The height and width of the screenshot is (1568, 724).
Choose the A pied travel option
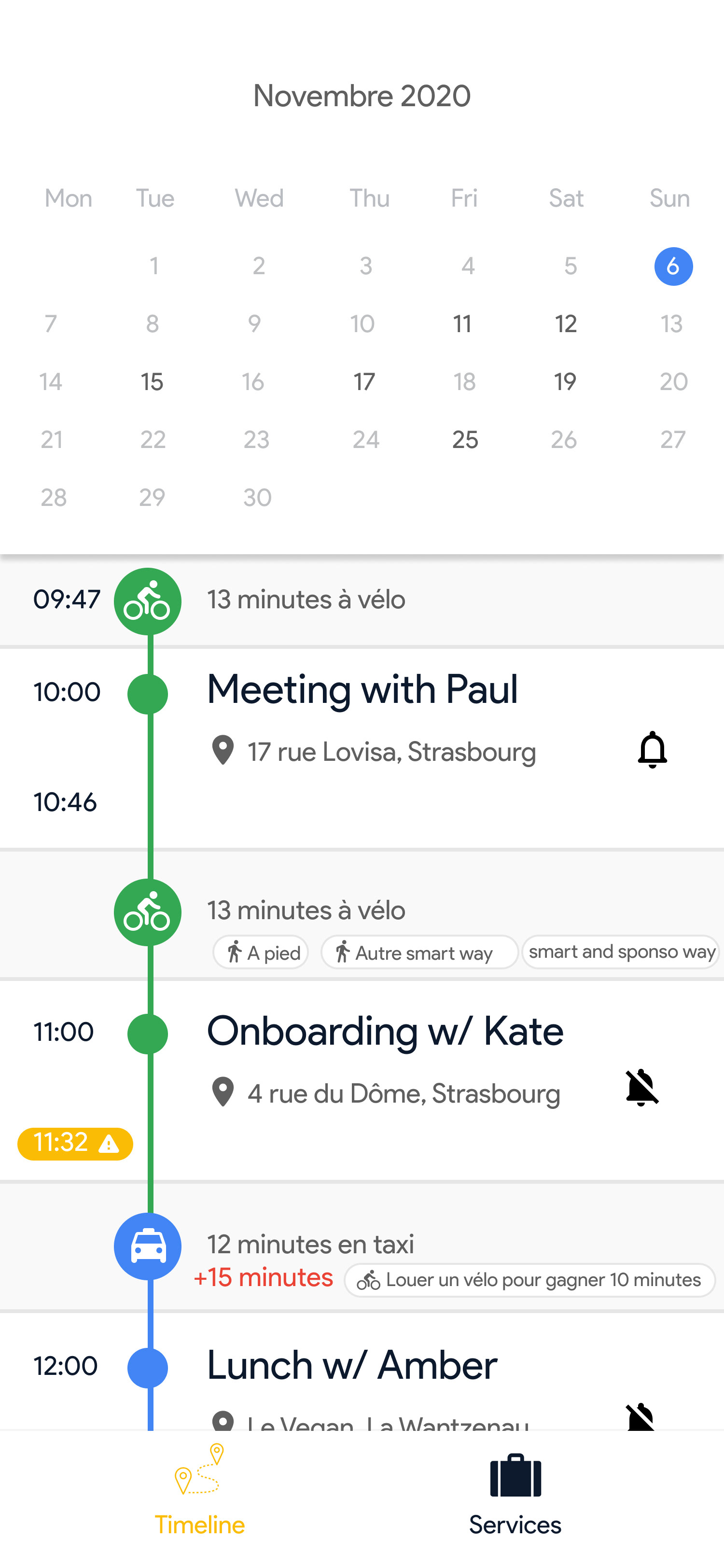(261, 952)
